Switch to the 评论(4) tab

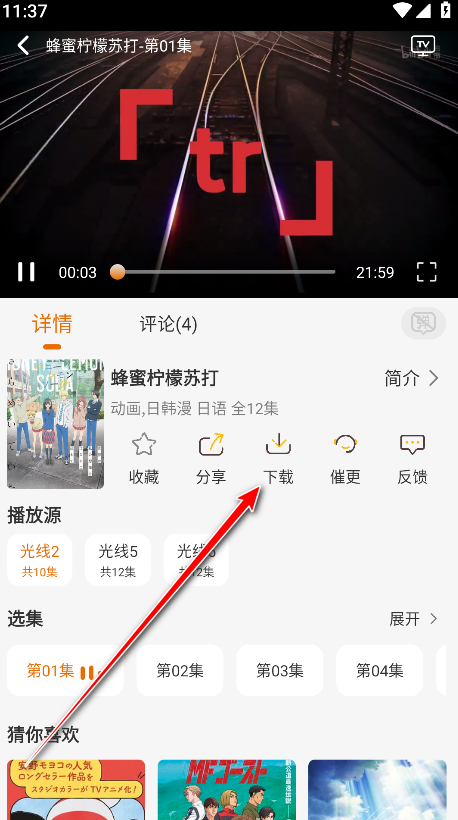tap(168, 324)
